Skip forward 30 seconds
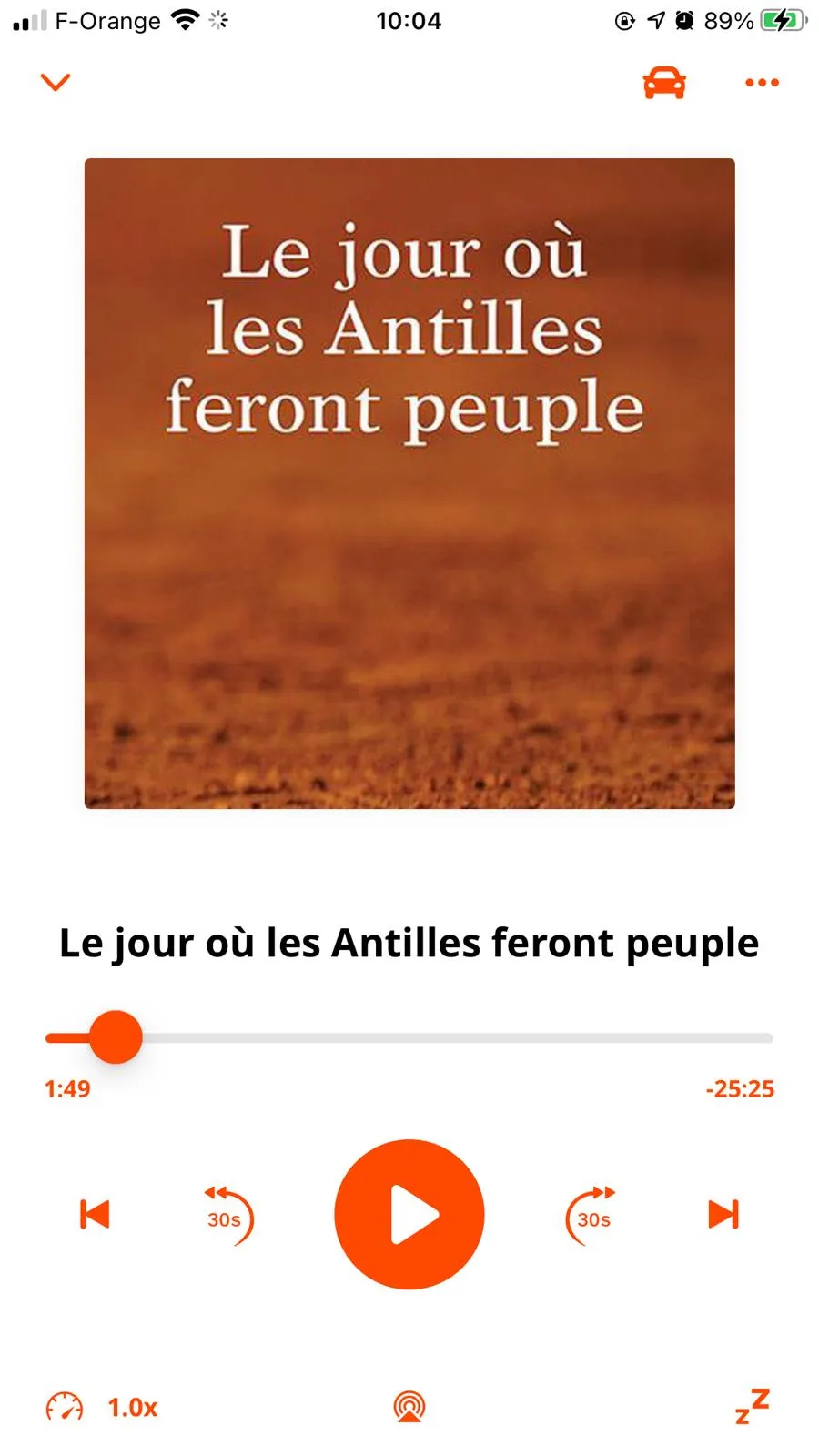Viewport: 819px width, 1456px height. [591, 1215]
